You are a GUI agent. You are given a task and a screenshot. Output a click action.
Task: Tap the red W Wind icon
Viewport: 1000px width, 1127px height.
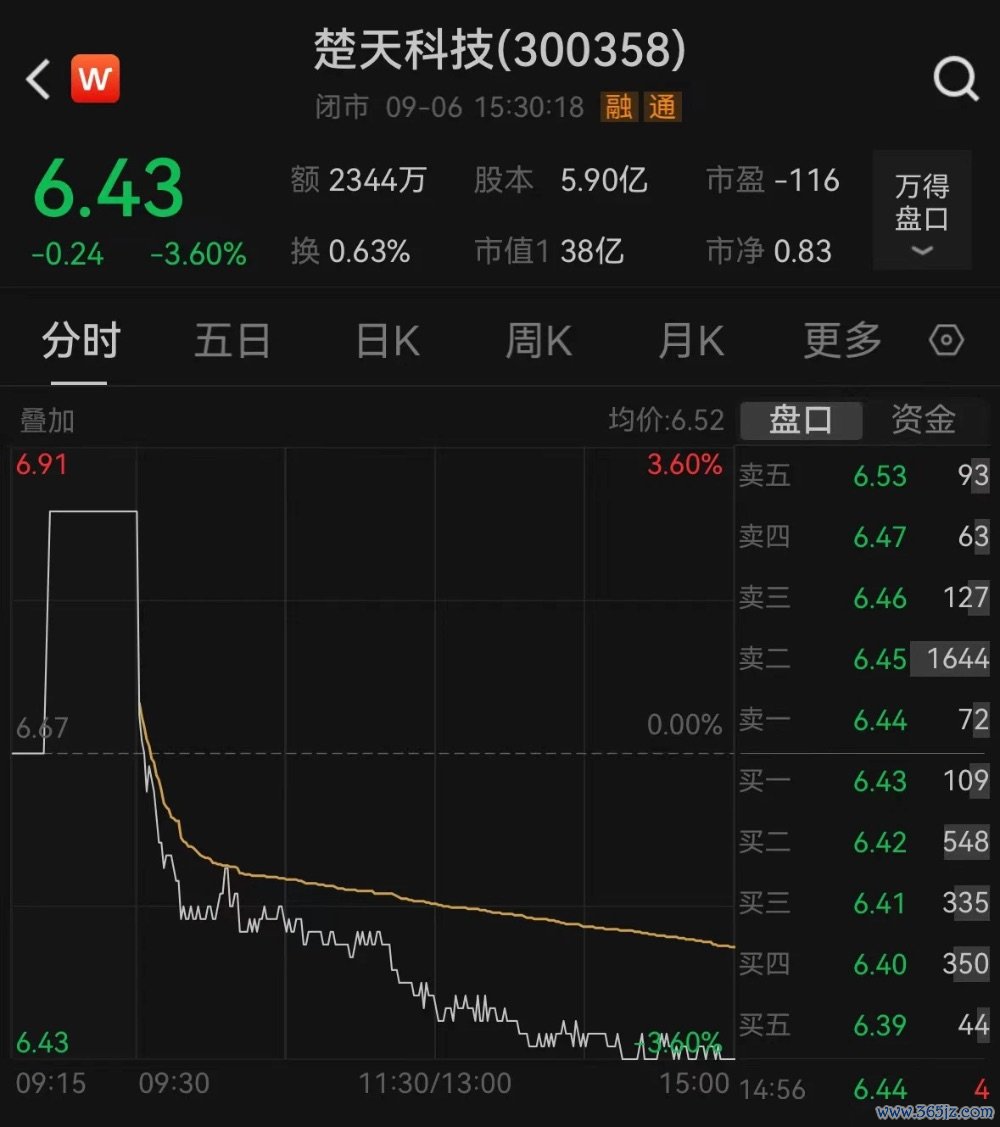95,79
